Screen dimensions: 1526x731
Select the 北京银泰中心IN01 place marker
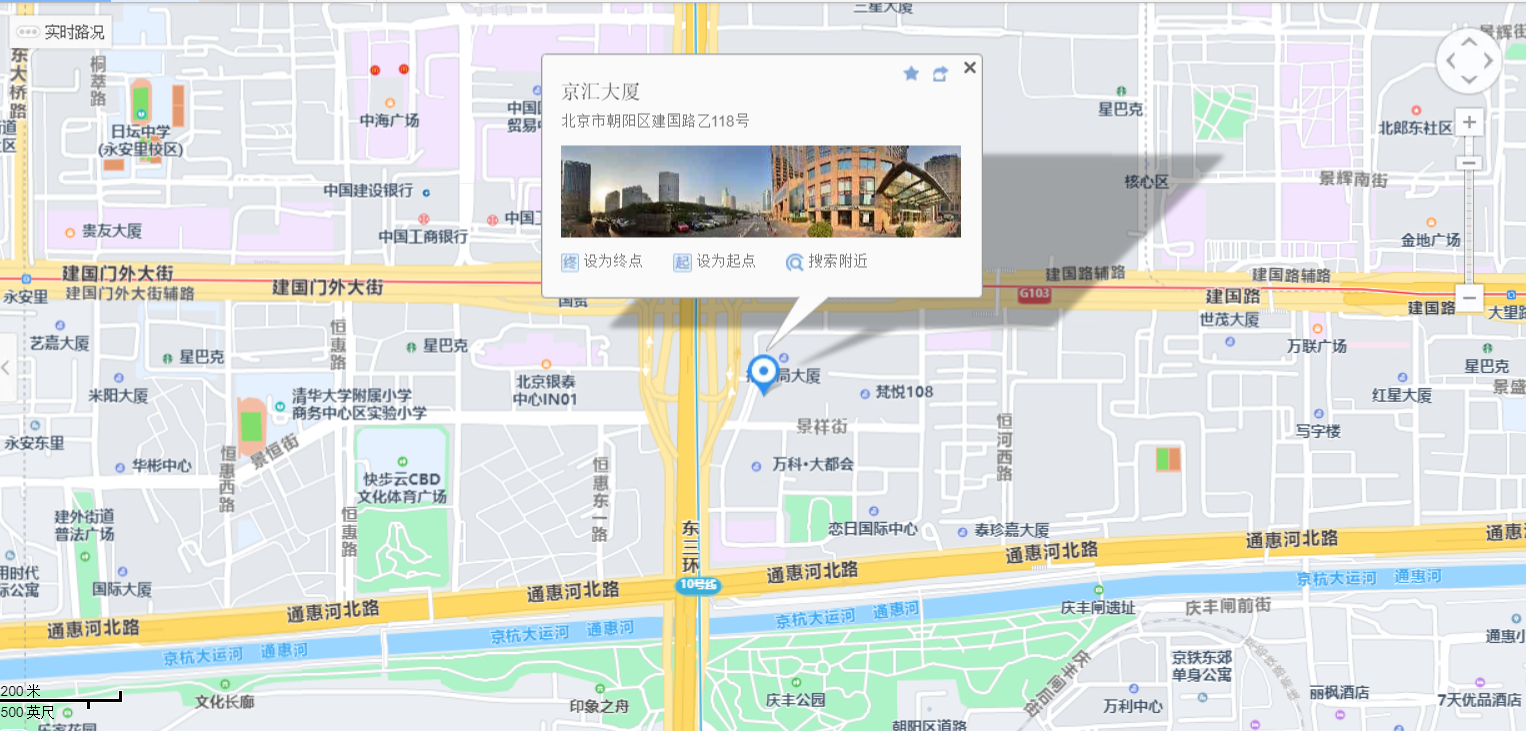[x=546, y=363]
